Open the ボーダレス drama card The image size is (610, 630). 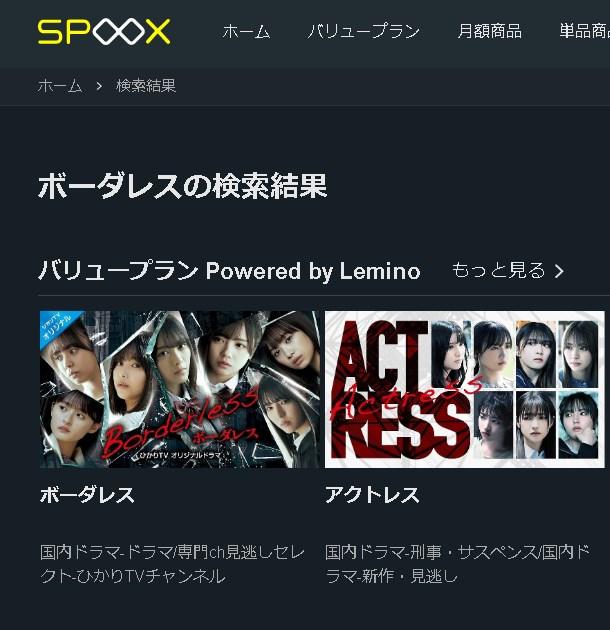point(180,389)
